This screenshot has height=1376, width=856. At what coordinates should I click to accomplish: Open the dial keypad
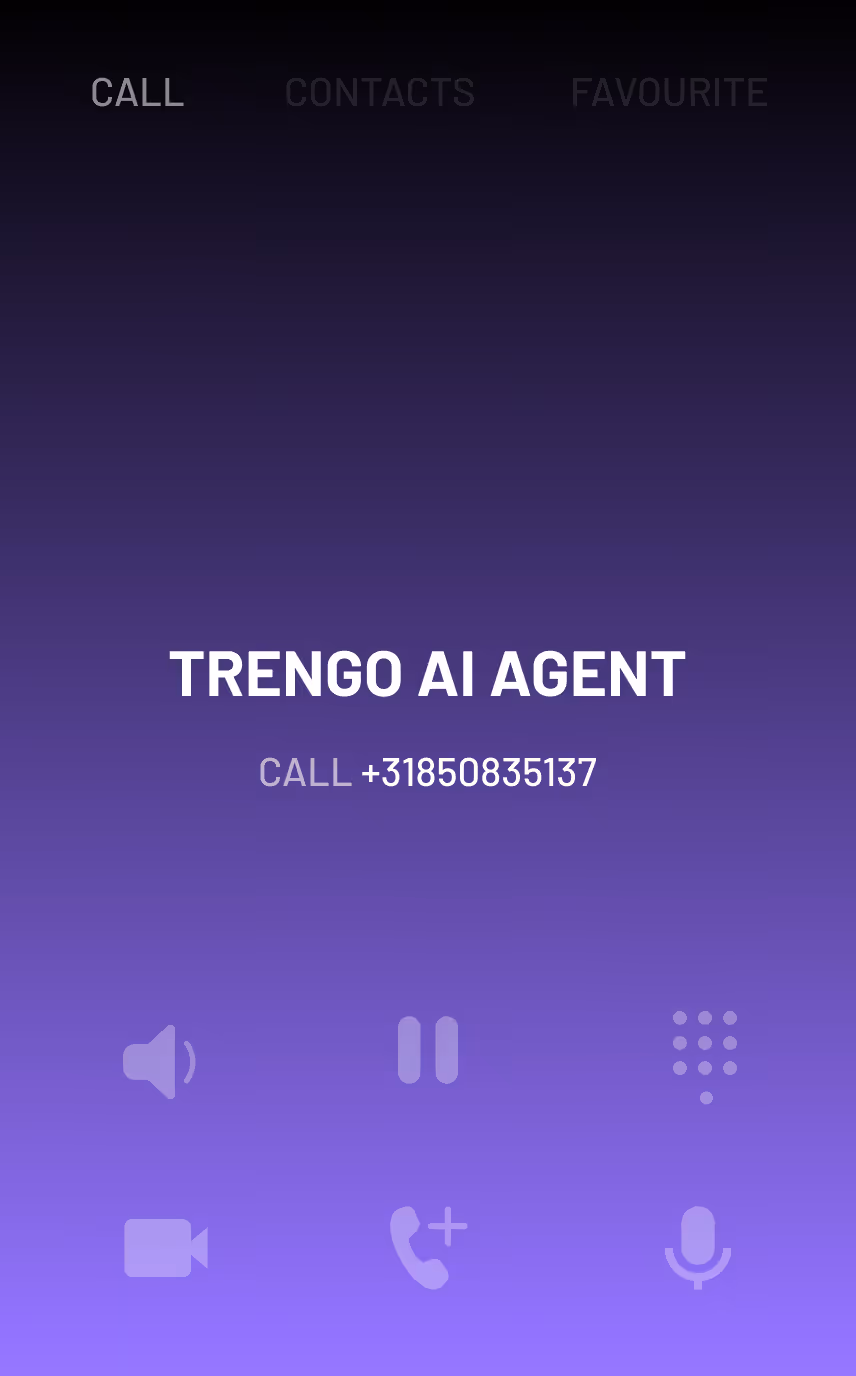click(x=705, y=1056)
